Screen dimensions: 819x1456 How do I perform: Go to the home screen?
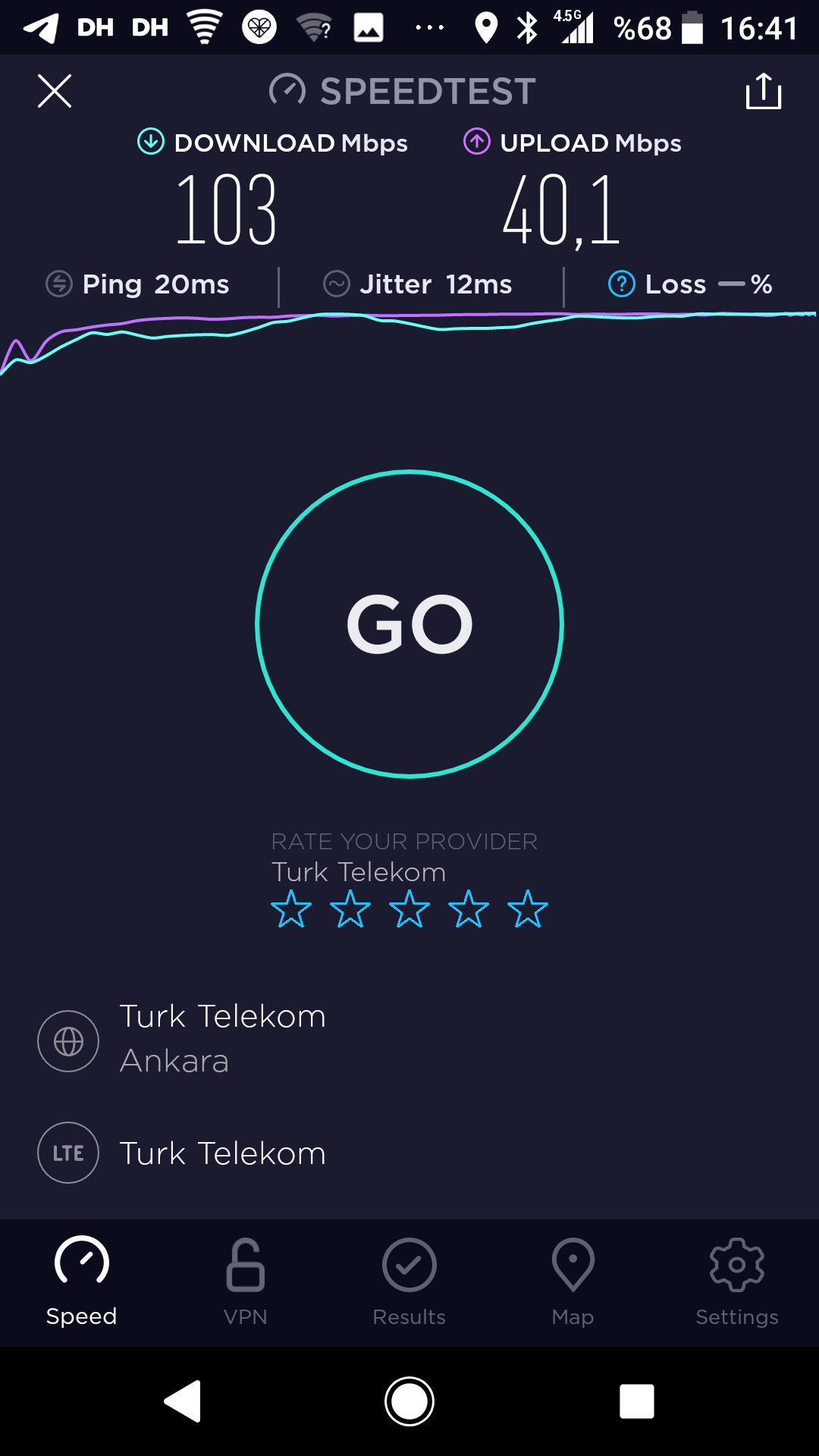click(x=409, y=1401)
